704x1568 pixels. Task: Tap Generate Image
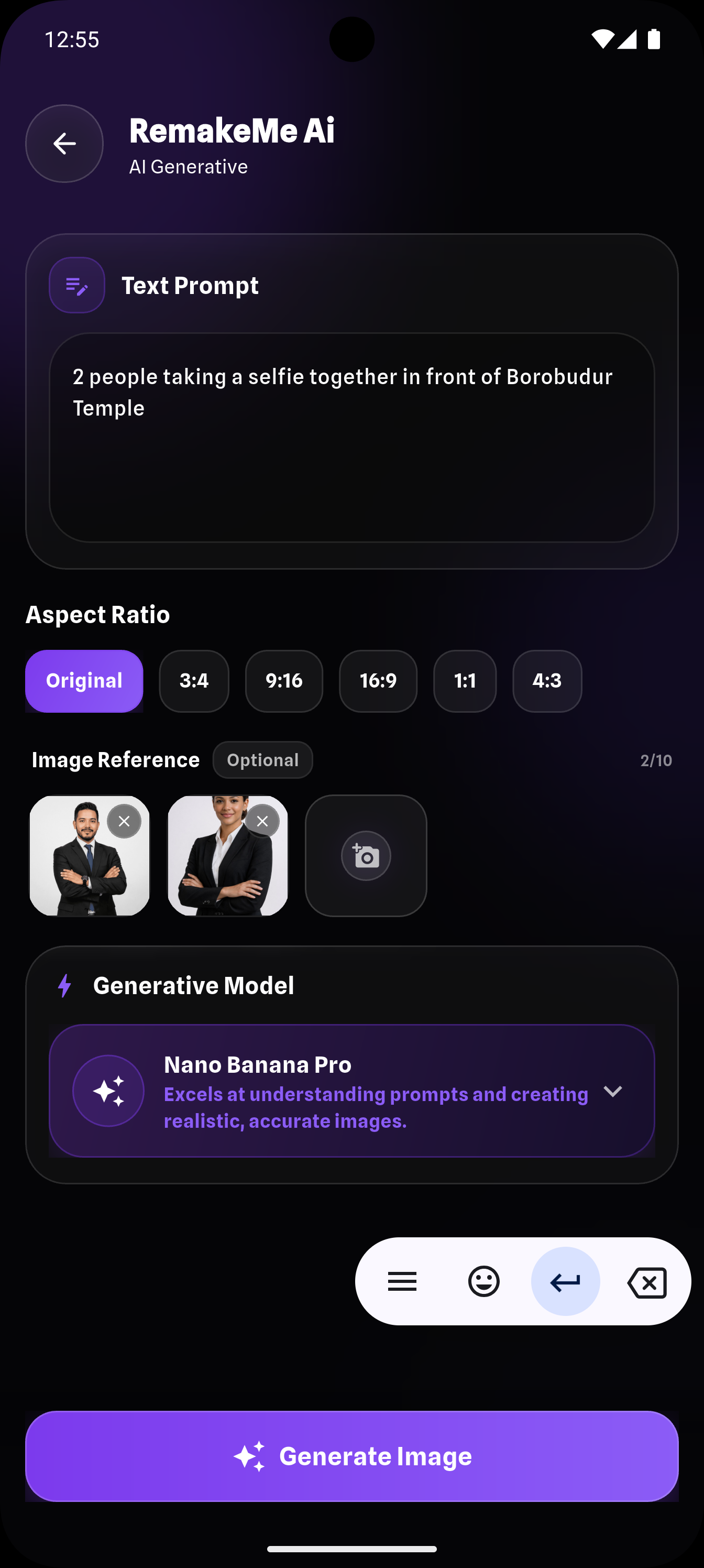(x=351, y=1456)
